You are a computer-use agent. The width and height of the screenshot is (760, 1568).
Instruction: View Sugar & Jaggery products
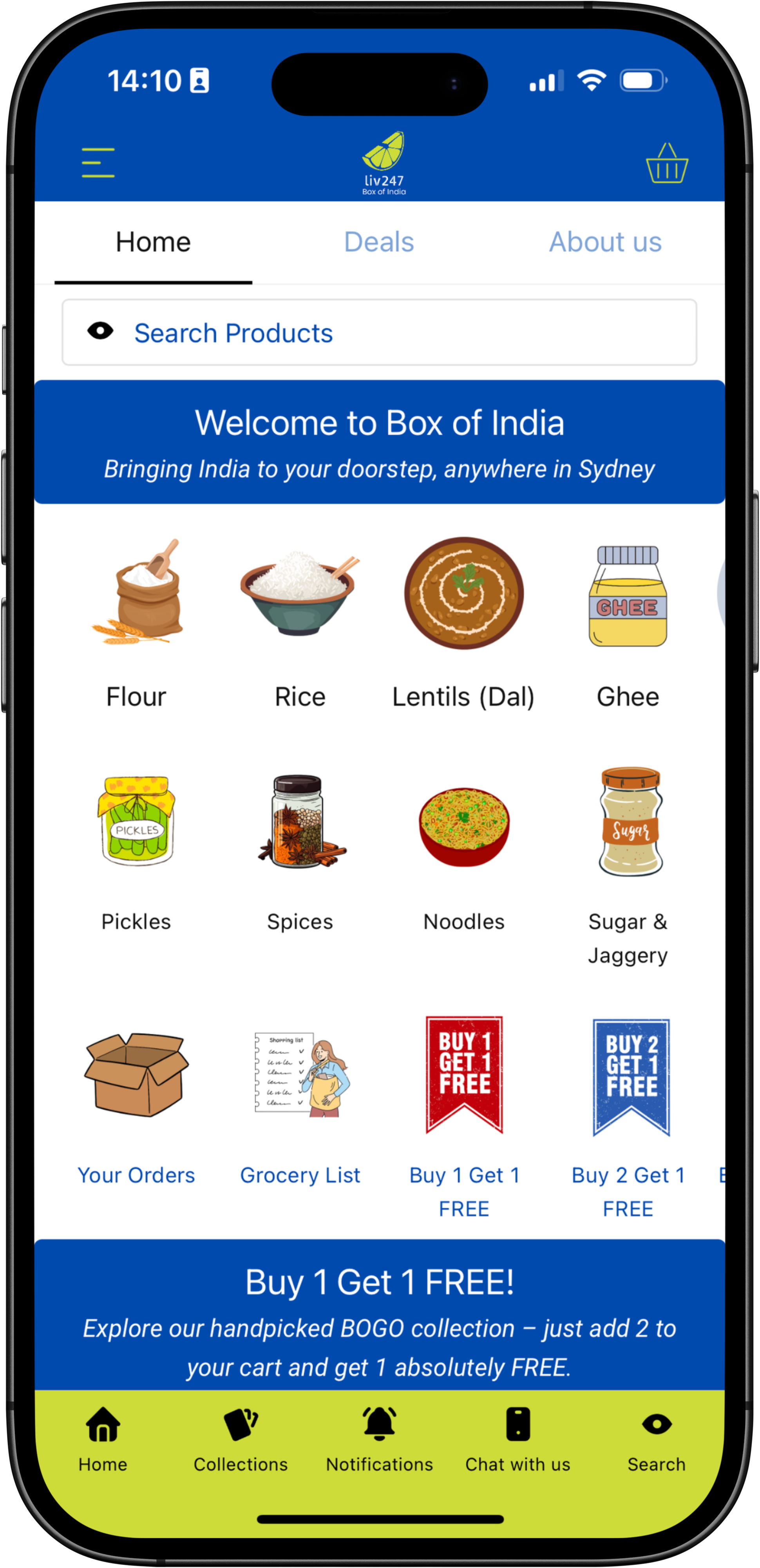click(x=628, y=852)
